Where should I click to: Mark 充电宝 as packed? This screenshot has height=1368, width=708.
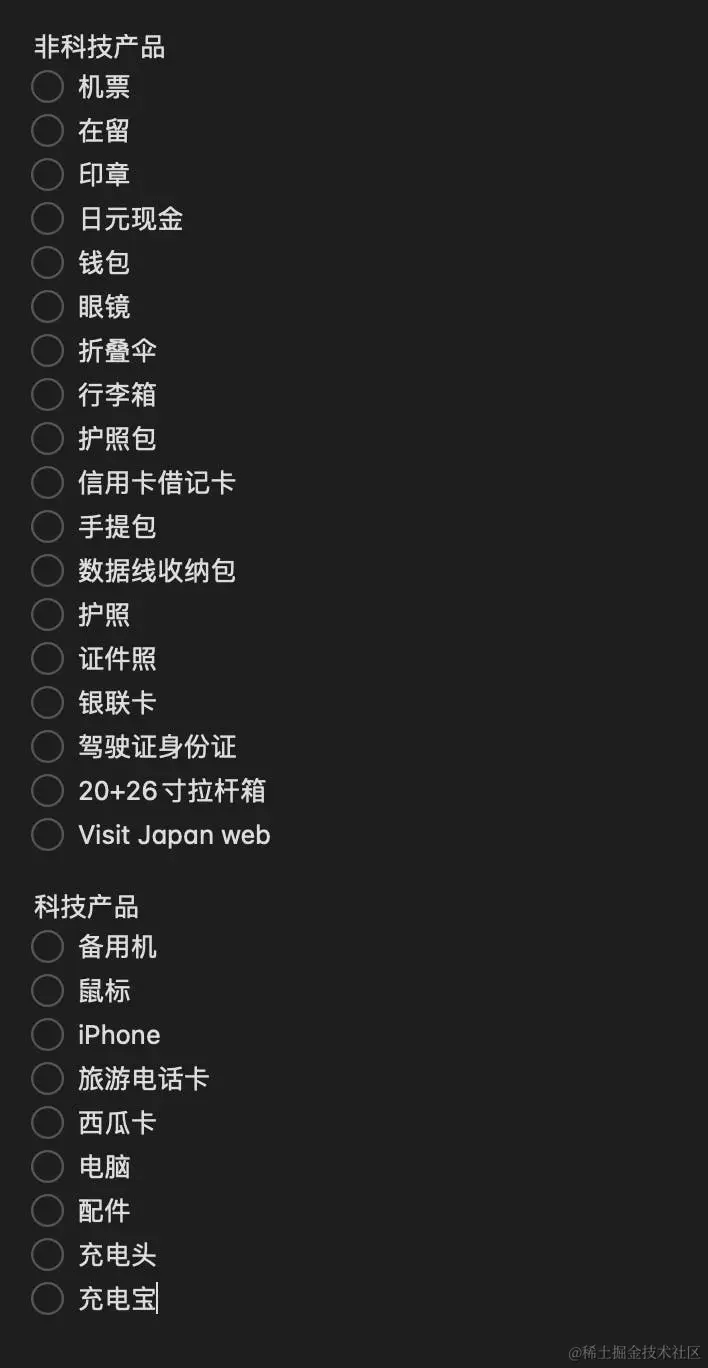(47, 1299)
